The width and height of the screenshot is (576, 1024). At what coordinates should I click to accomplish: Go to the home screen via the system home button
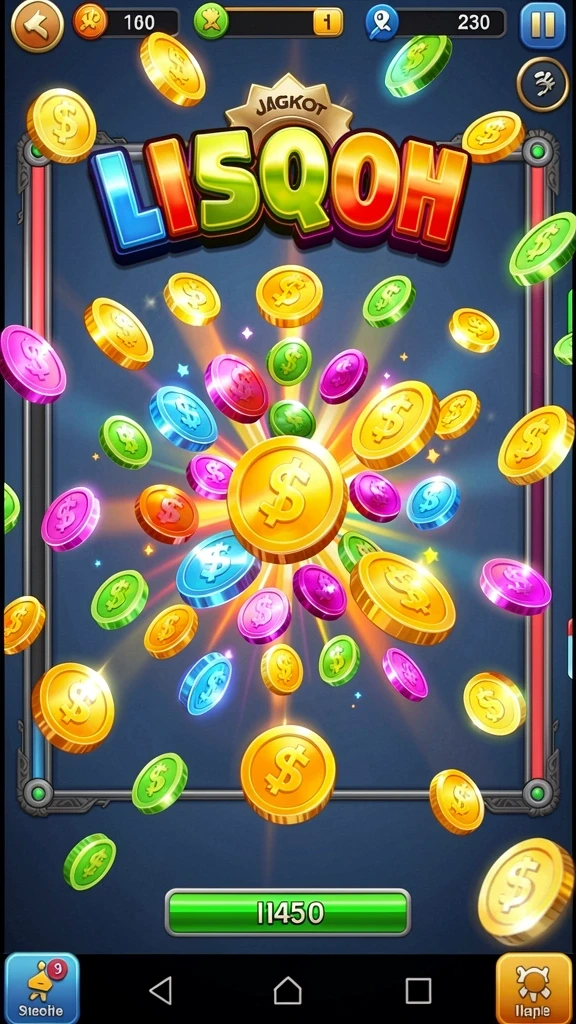coord(288,991)
